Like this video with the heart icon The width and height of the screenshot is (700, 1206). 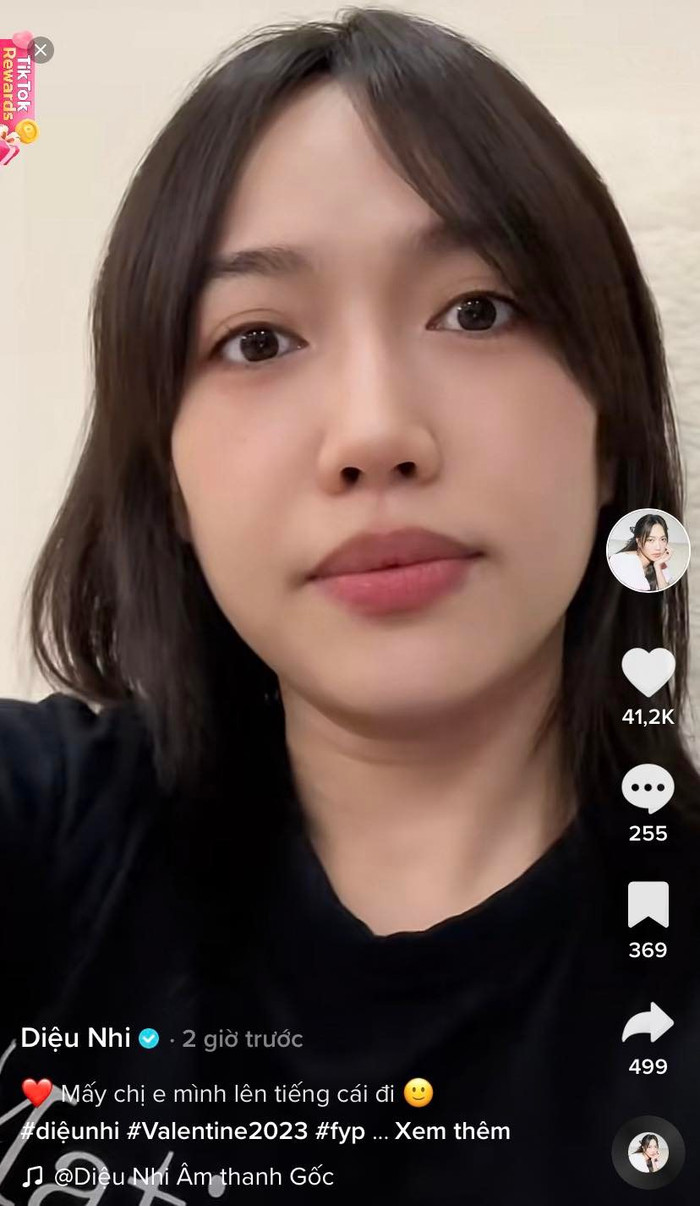648,673
